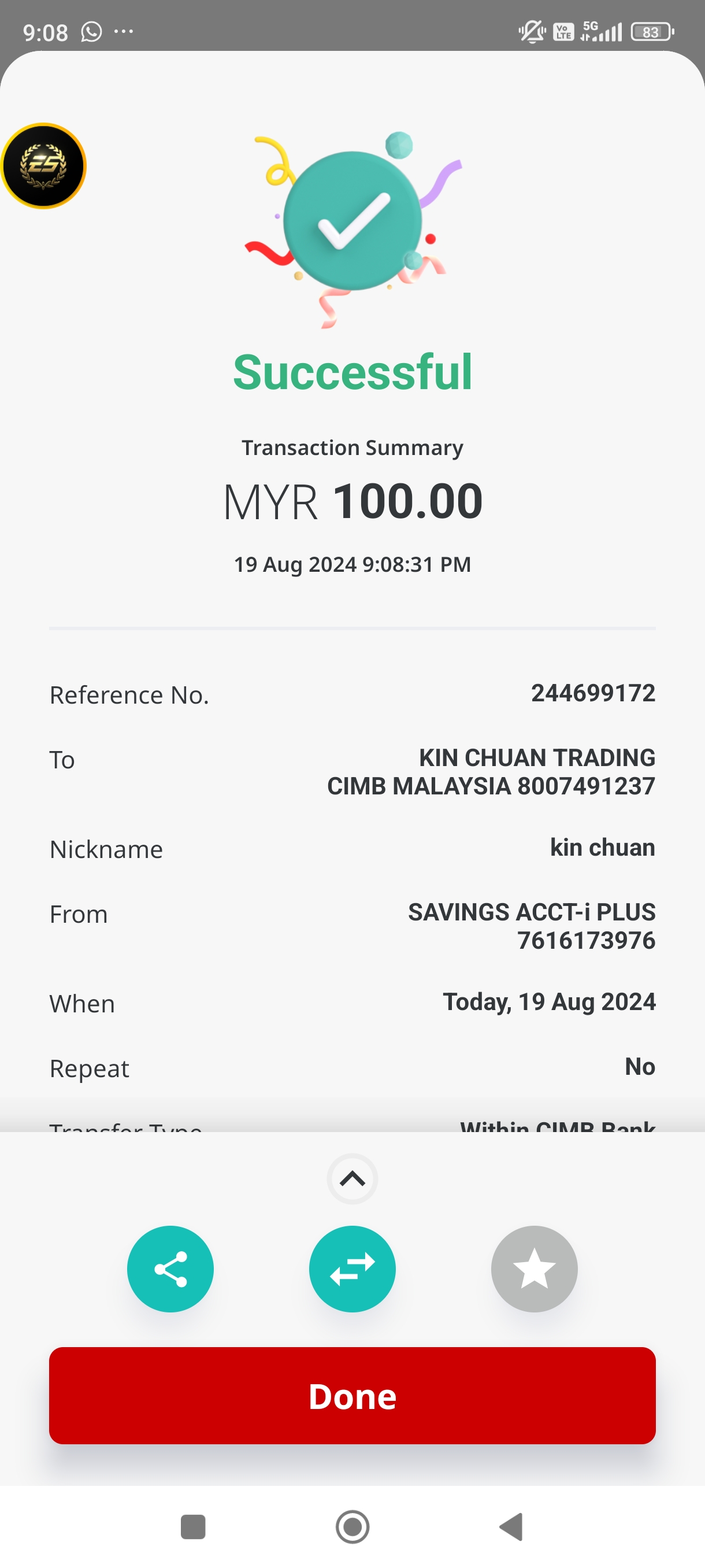Expand the transaction details with the chevron
Image resolution: width=705 pixels, height=1568 pixels.
[x=352, y=1179]
